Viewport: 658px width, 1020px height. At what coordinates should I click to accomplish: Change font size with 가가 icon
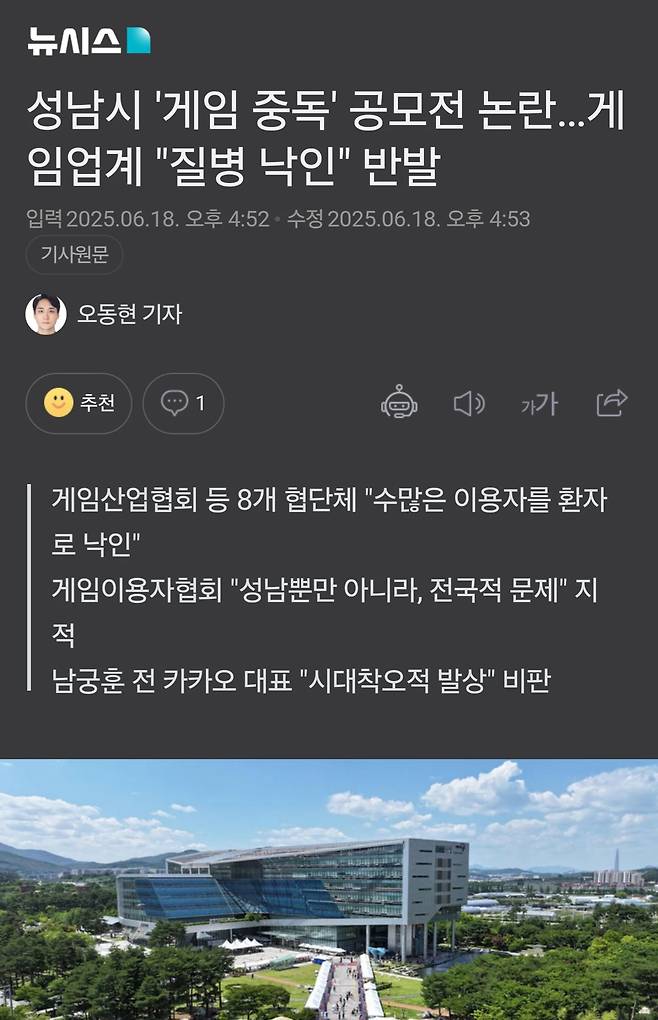point(539,404)
